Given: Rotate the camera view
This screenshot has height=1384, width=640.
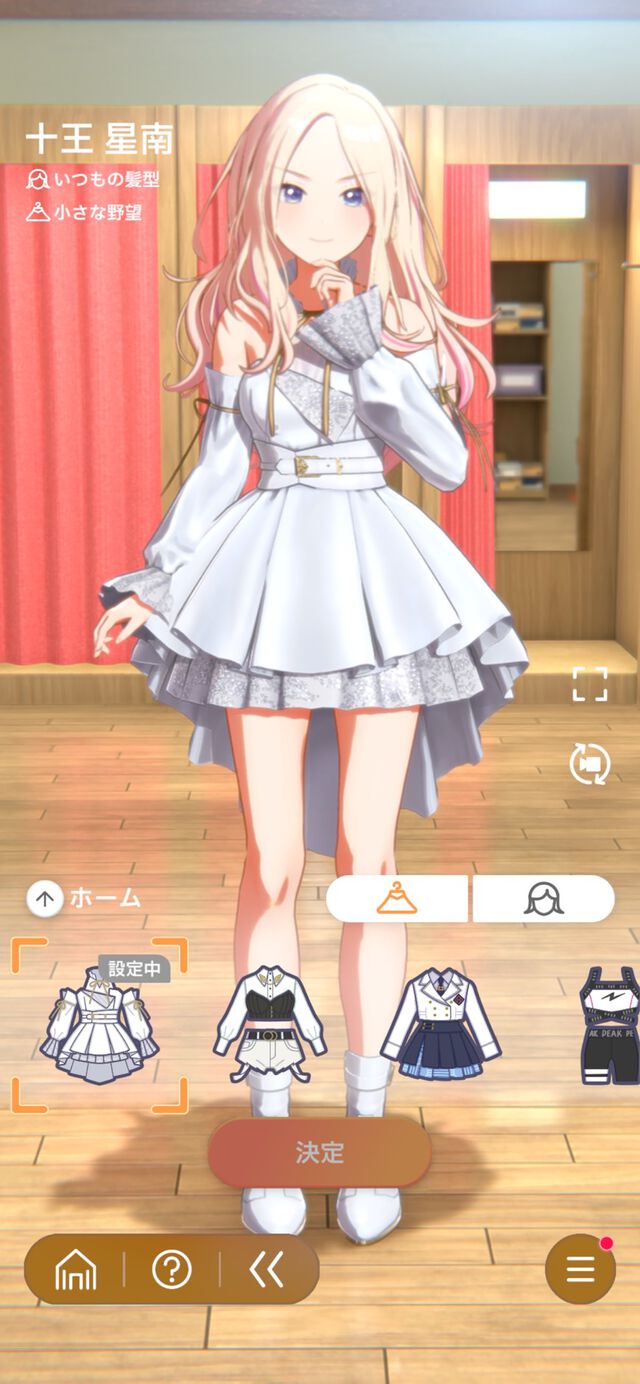Looking at the screenshot, I should 590,763.
